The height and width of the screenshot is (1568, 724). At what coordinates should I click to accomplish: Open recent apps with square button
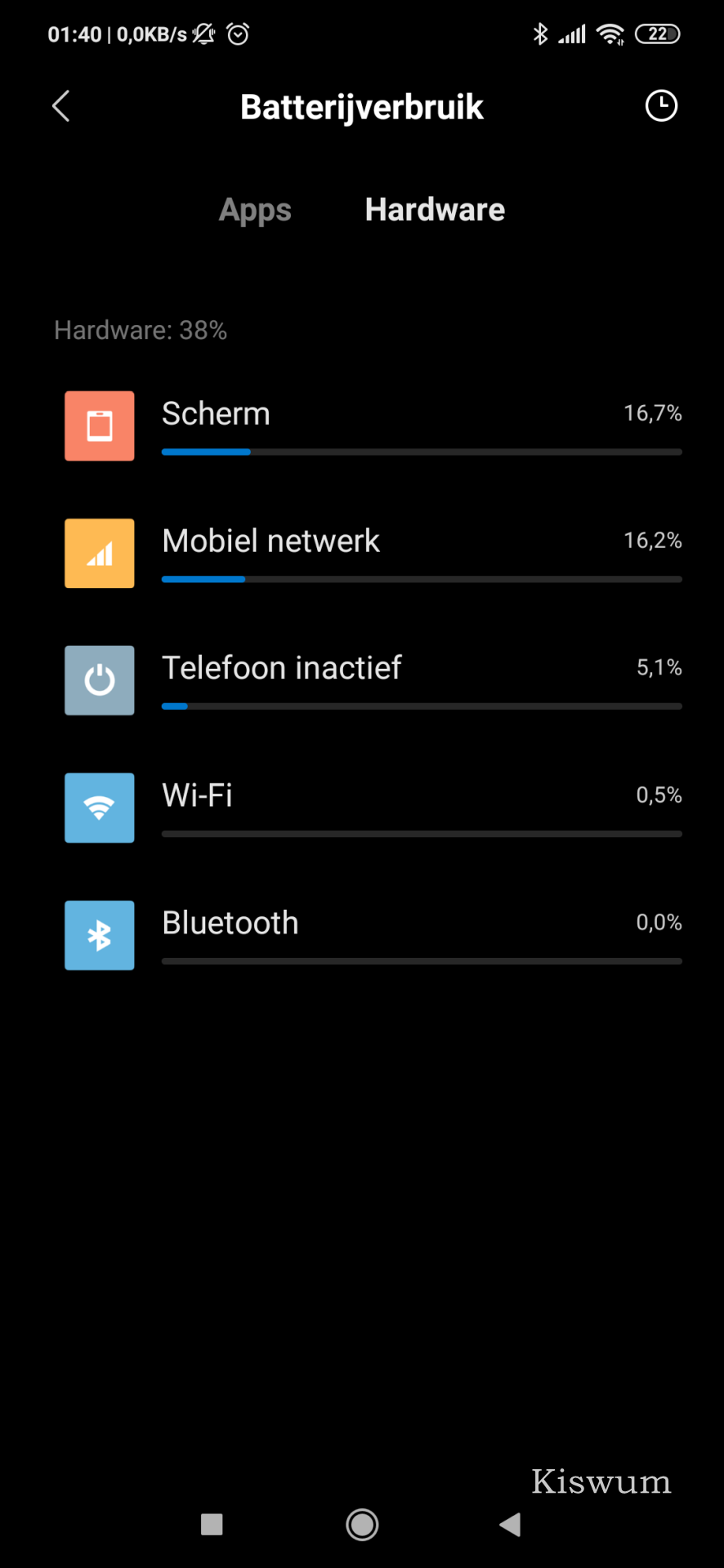[x=212, y=1524]
